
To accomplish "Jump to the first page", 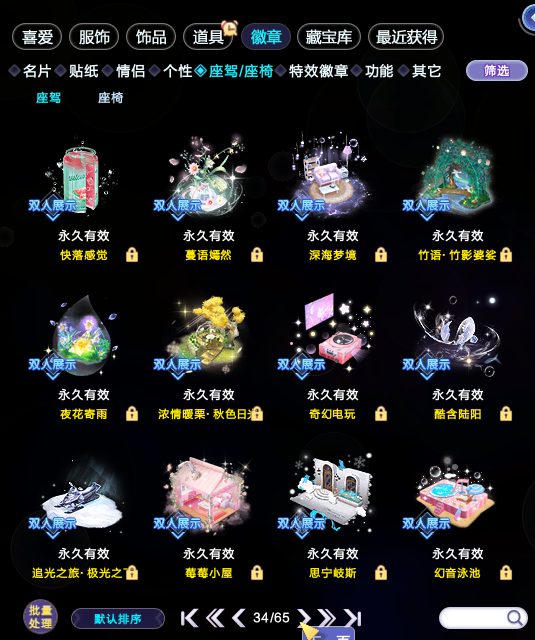I will pos(189,618).
